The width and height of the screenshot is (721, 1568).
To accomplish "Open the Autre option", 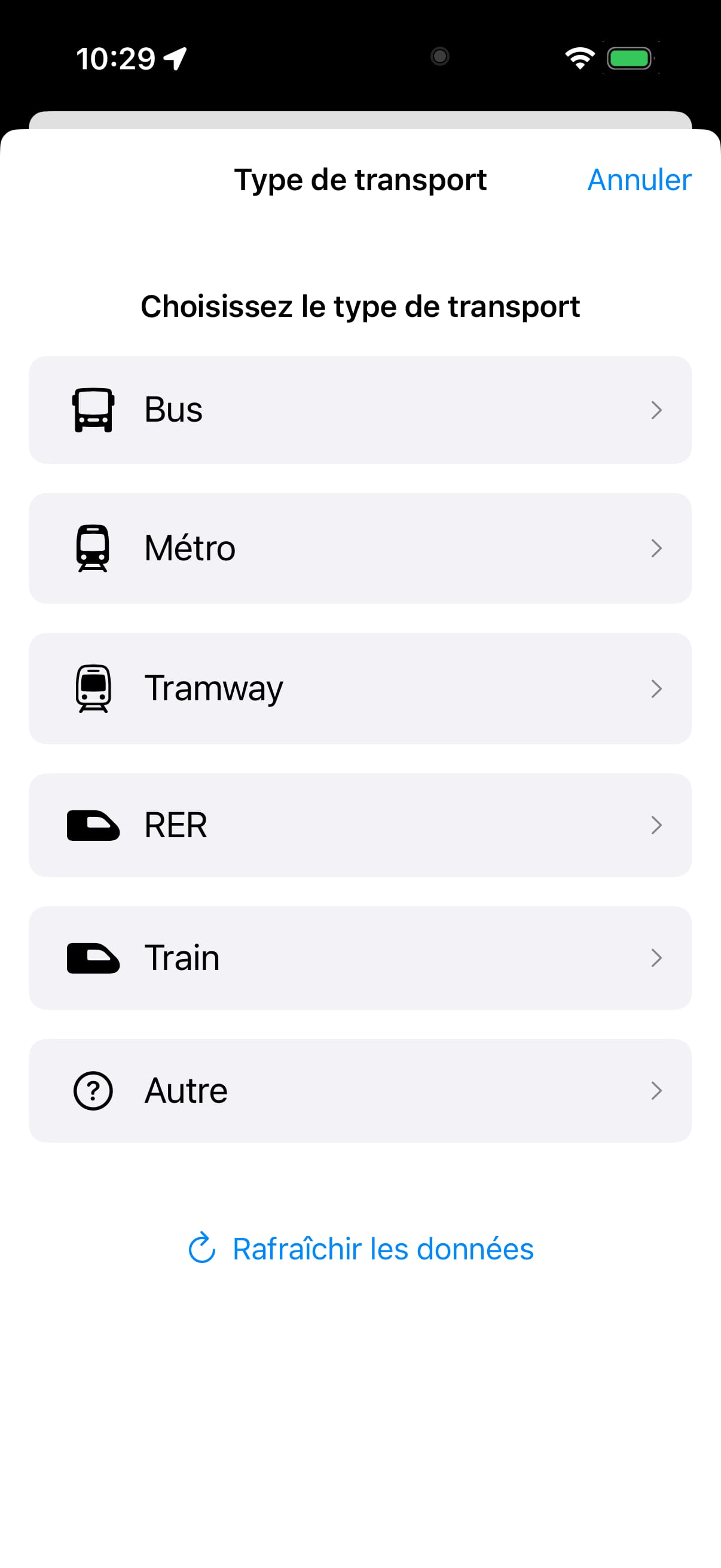I will (359, 1090).
